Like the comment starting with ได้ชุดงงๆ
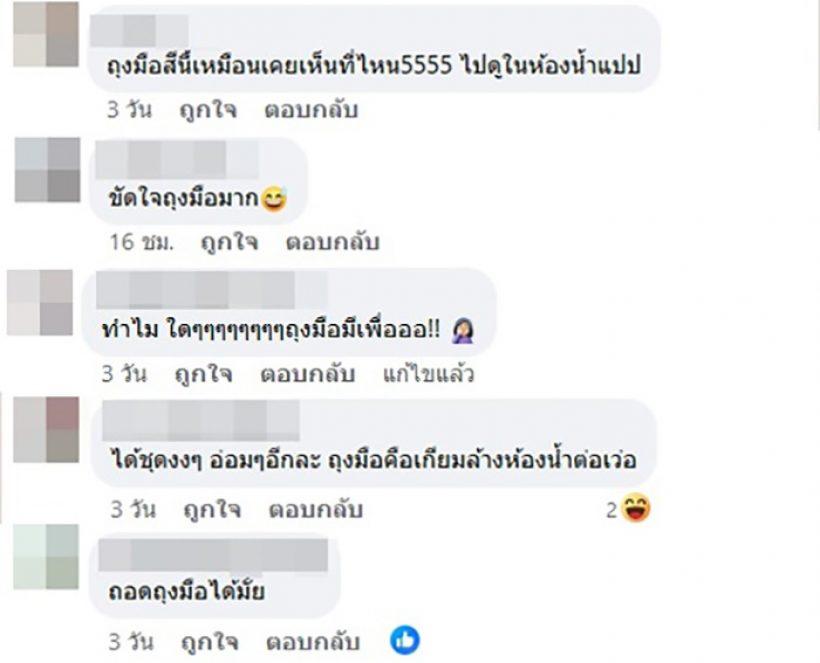 pos(211,509)
